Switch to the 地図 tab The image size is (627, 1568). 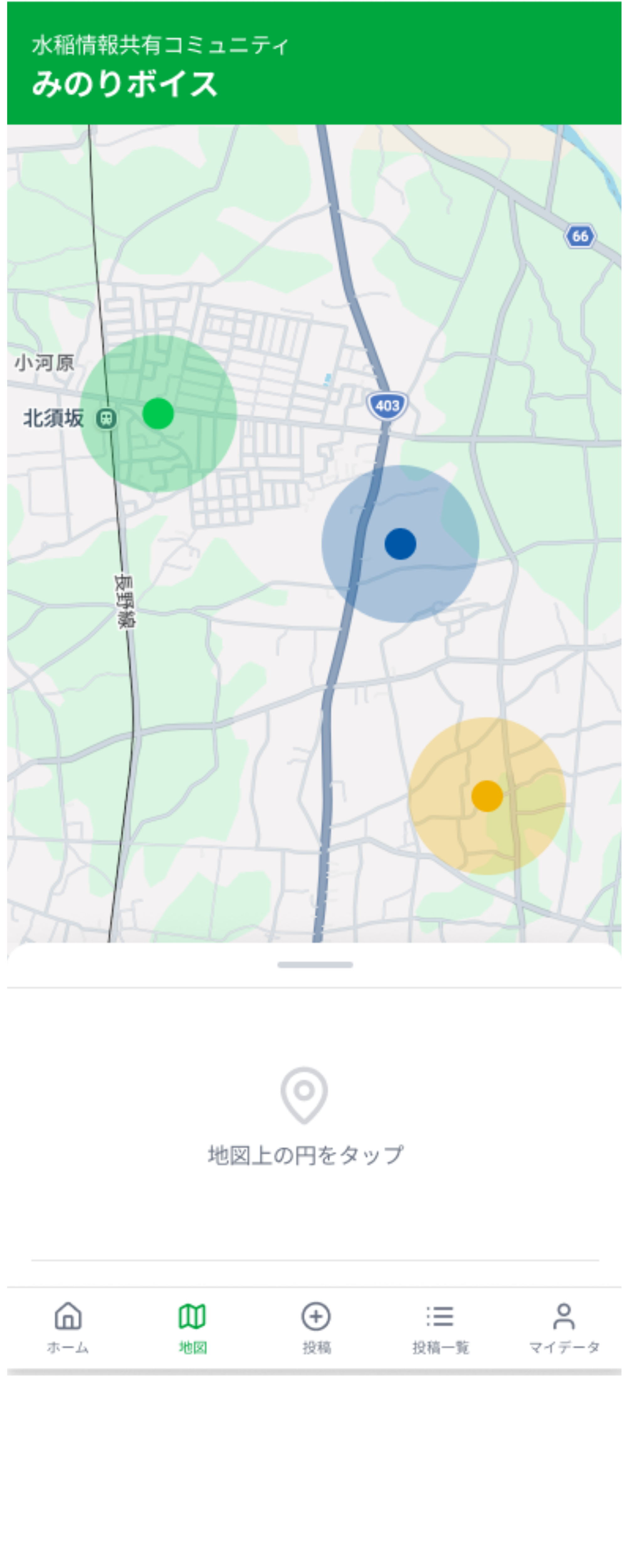tap(192, 1327)
